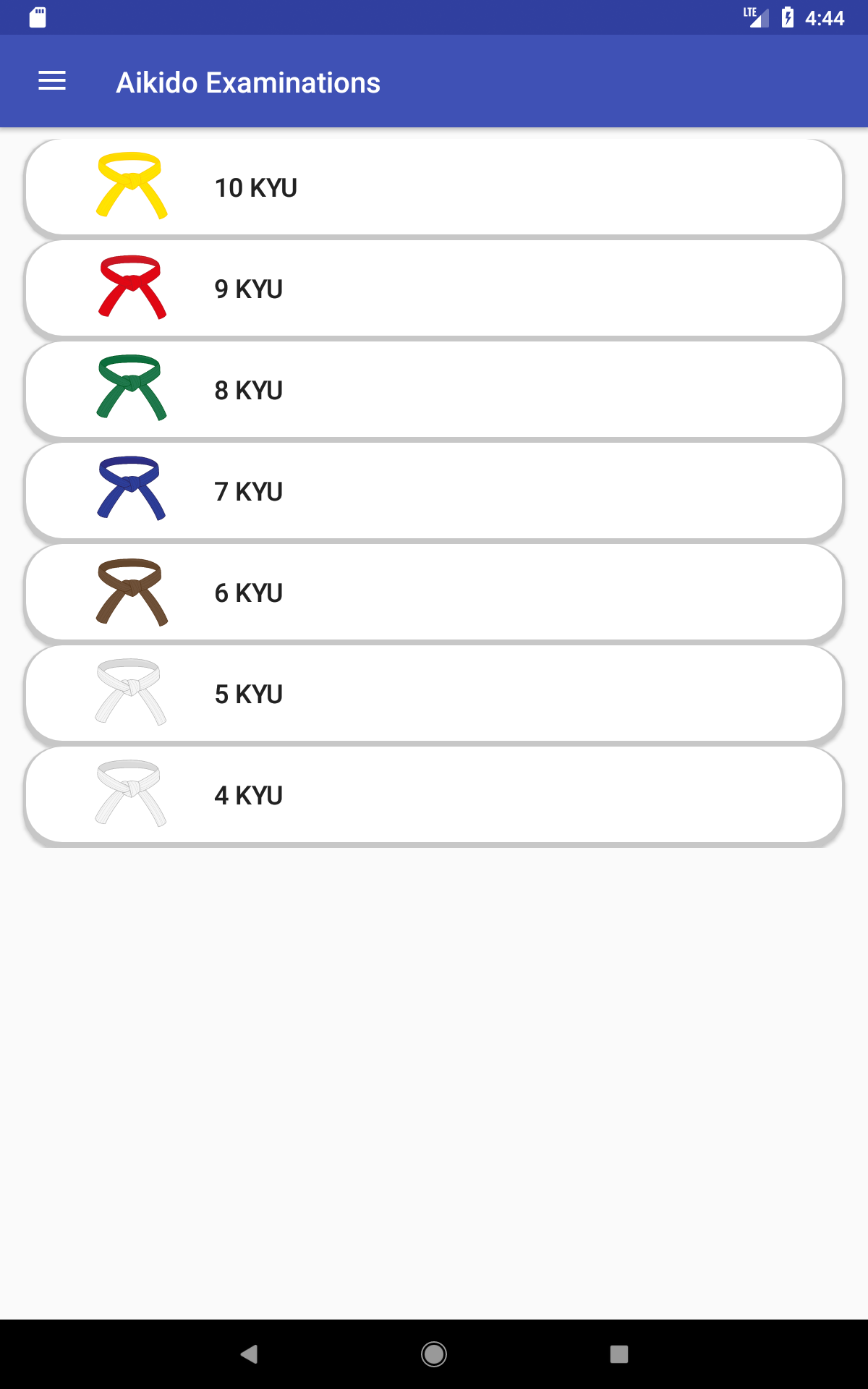Open 7 KYU blue belt requirements
This screenshot has height=1389, width=868.
click(434, 491)
